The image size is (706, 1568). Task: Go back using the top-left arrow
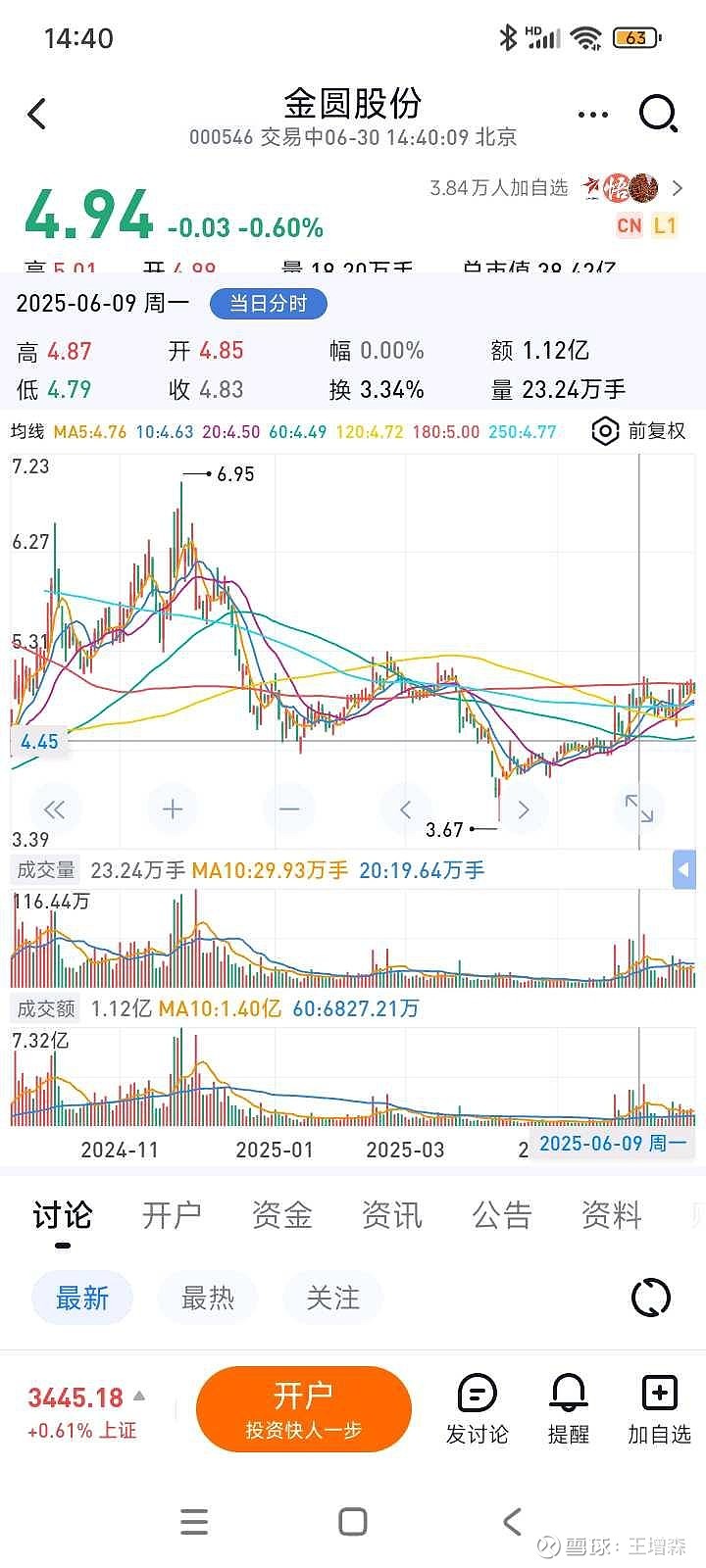click(x=37, y=115)
